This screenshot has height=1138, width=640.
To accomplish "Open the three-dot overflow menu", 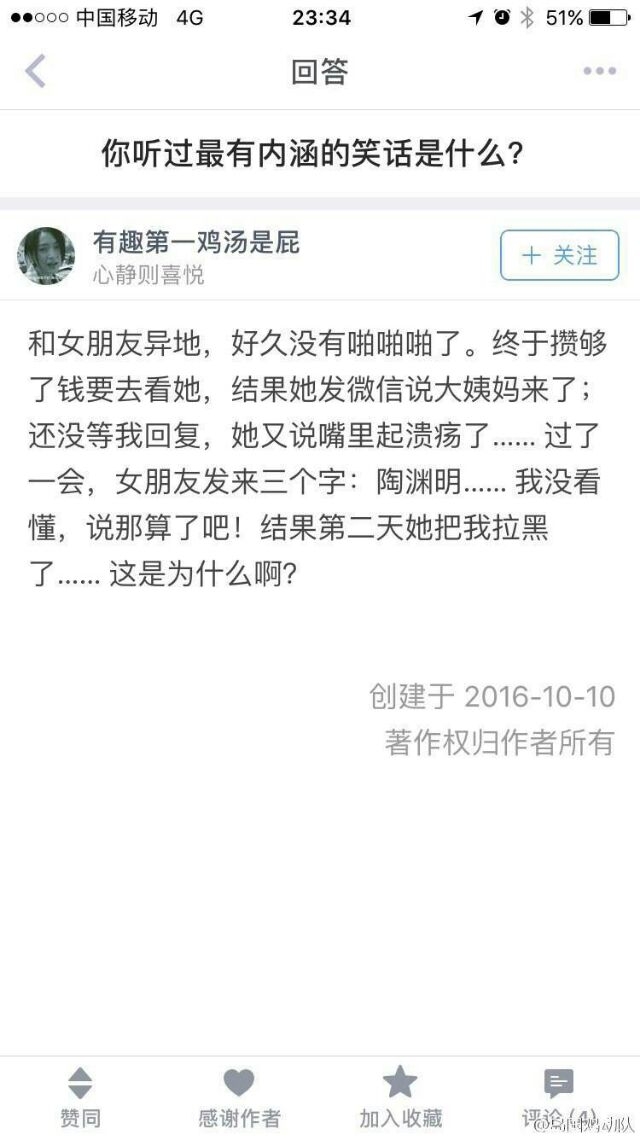I will (x=599, y=71).
